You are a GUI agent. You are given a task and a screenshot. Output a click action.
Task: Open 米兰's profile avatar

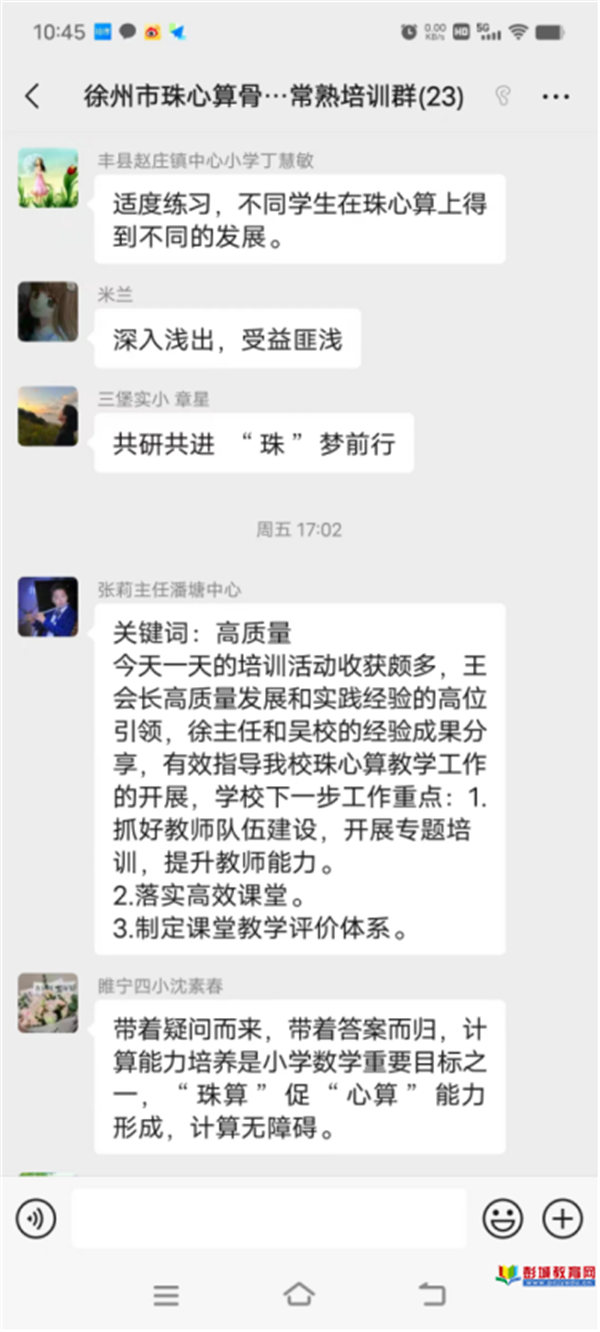coord(47,311)
